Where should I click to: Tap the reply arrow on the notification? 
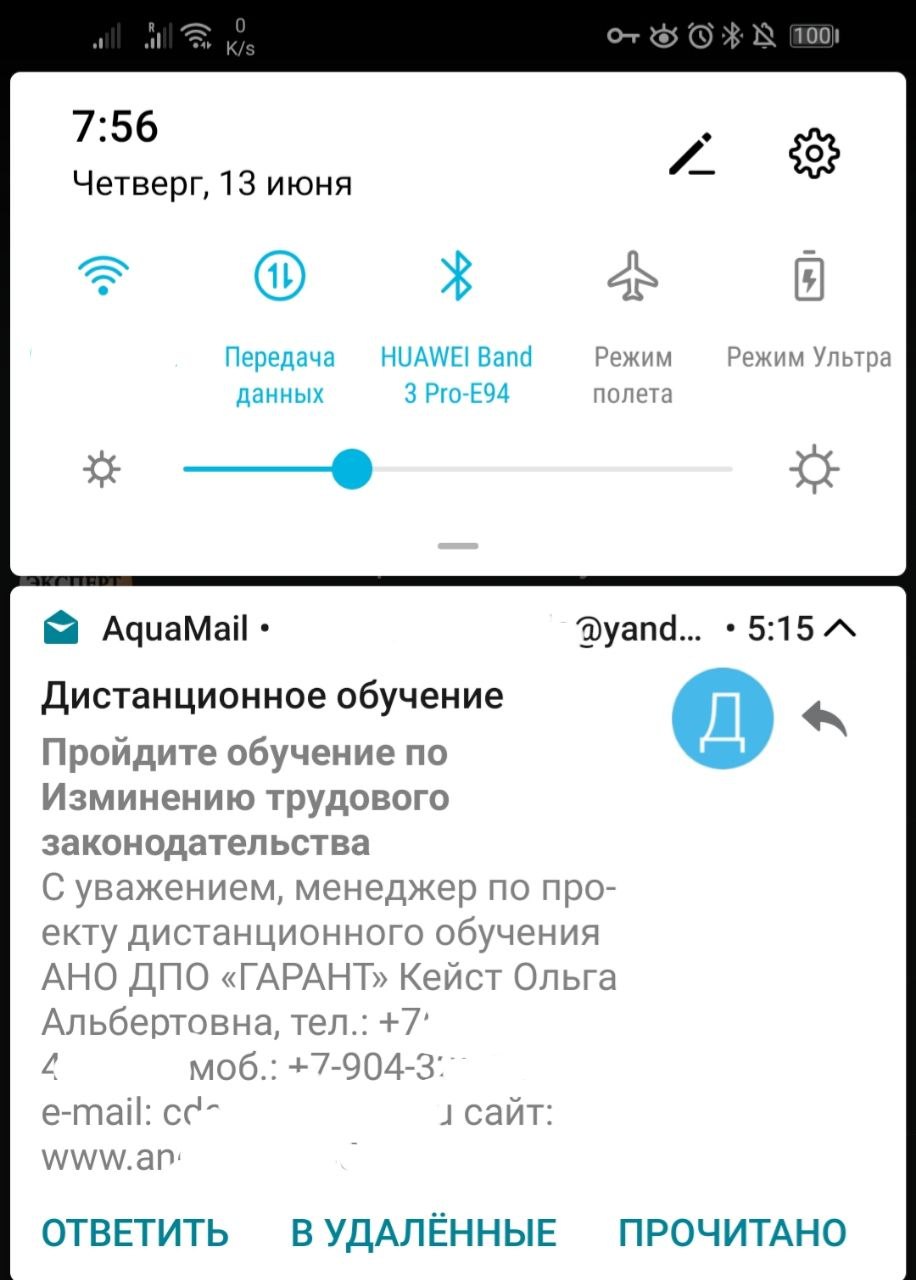tap(825, 719)
